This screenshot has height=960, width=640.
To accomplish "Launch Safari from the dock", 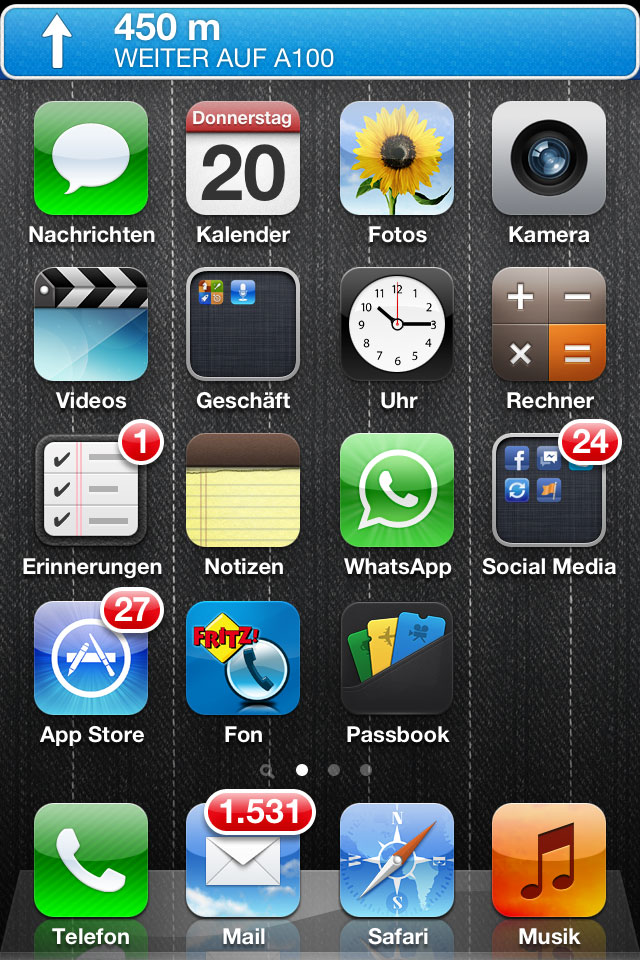I will [397, 860].
